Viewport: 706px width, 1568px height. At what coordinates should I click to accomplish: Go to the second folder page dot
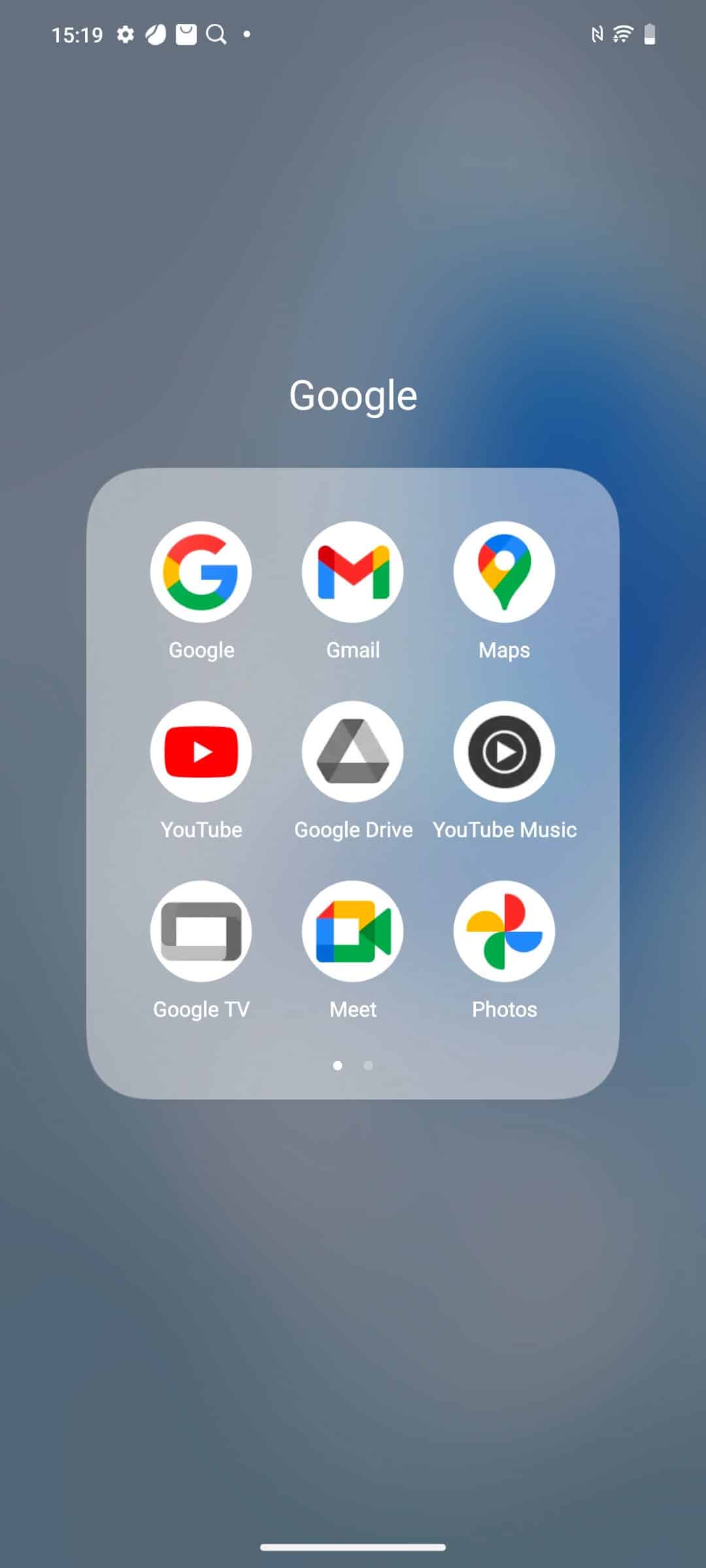368,1066
